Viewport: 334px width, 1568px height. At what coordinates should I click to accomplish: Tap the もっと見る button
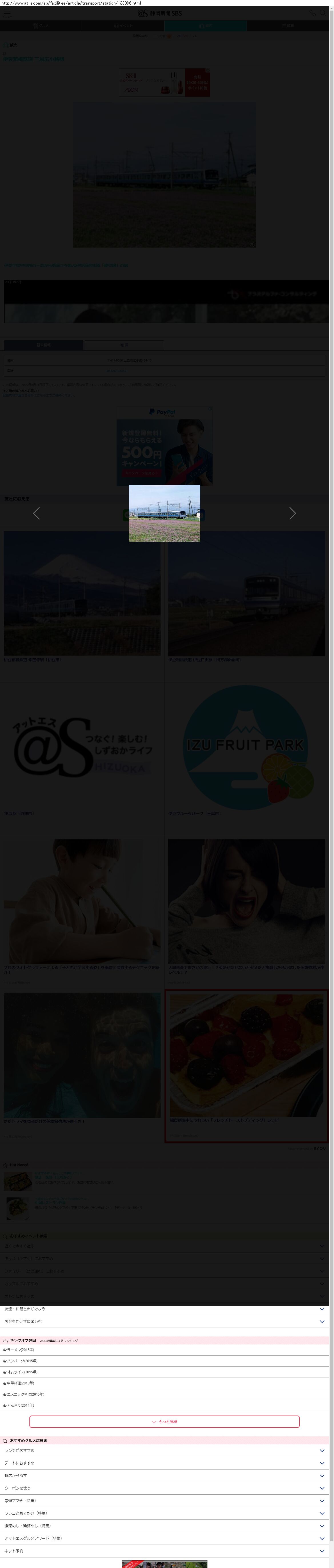coord(165,1421)
